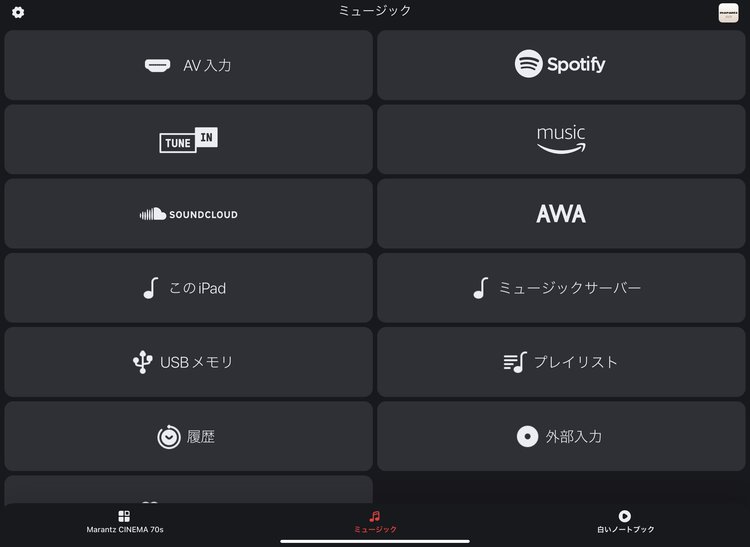This screenshot has width=750, height=547.
Task: View 履歴 history
Action: (x=188, y=437)
